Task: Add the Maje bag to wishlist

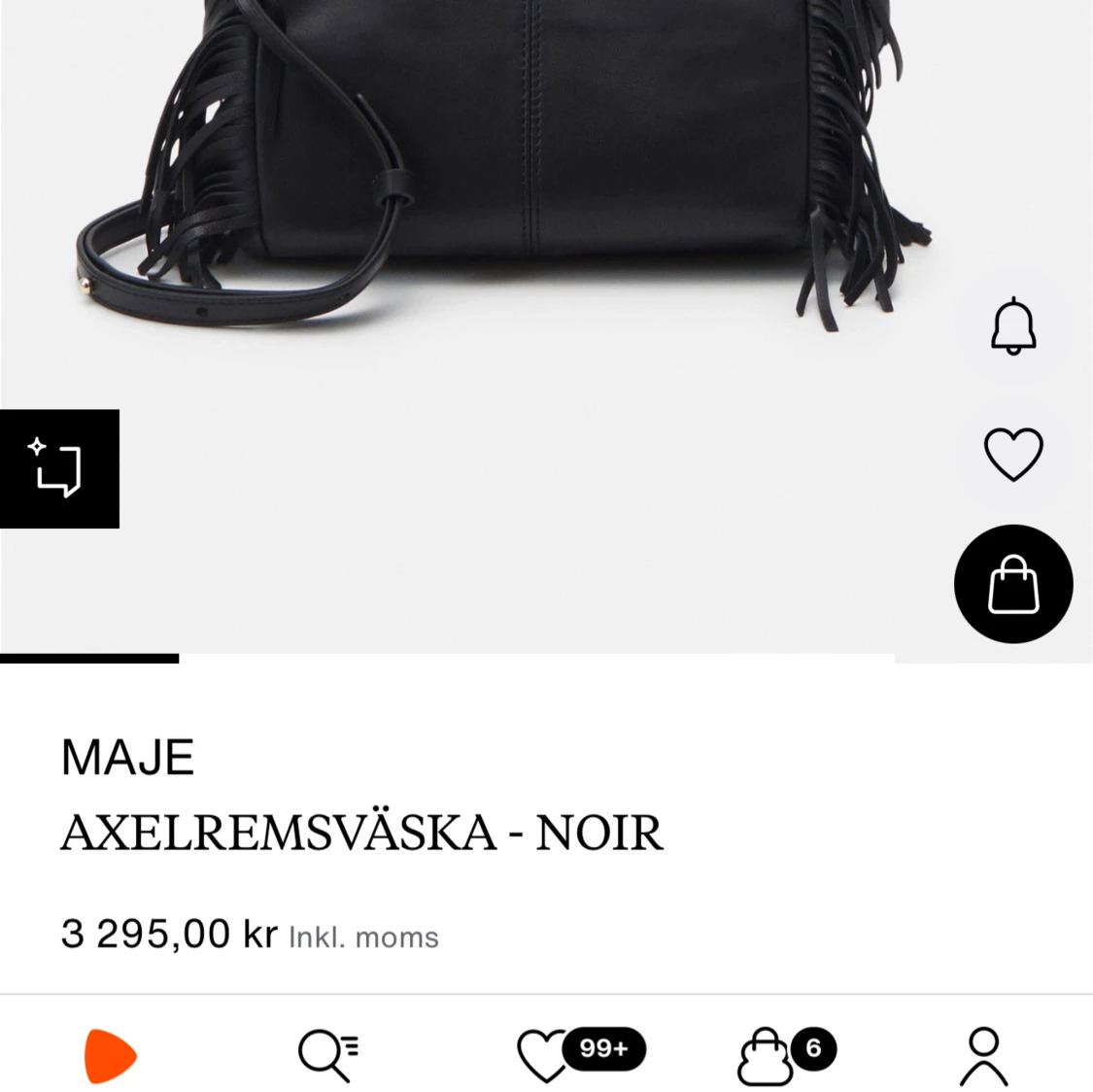Action: point(1013,454)
